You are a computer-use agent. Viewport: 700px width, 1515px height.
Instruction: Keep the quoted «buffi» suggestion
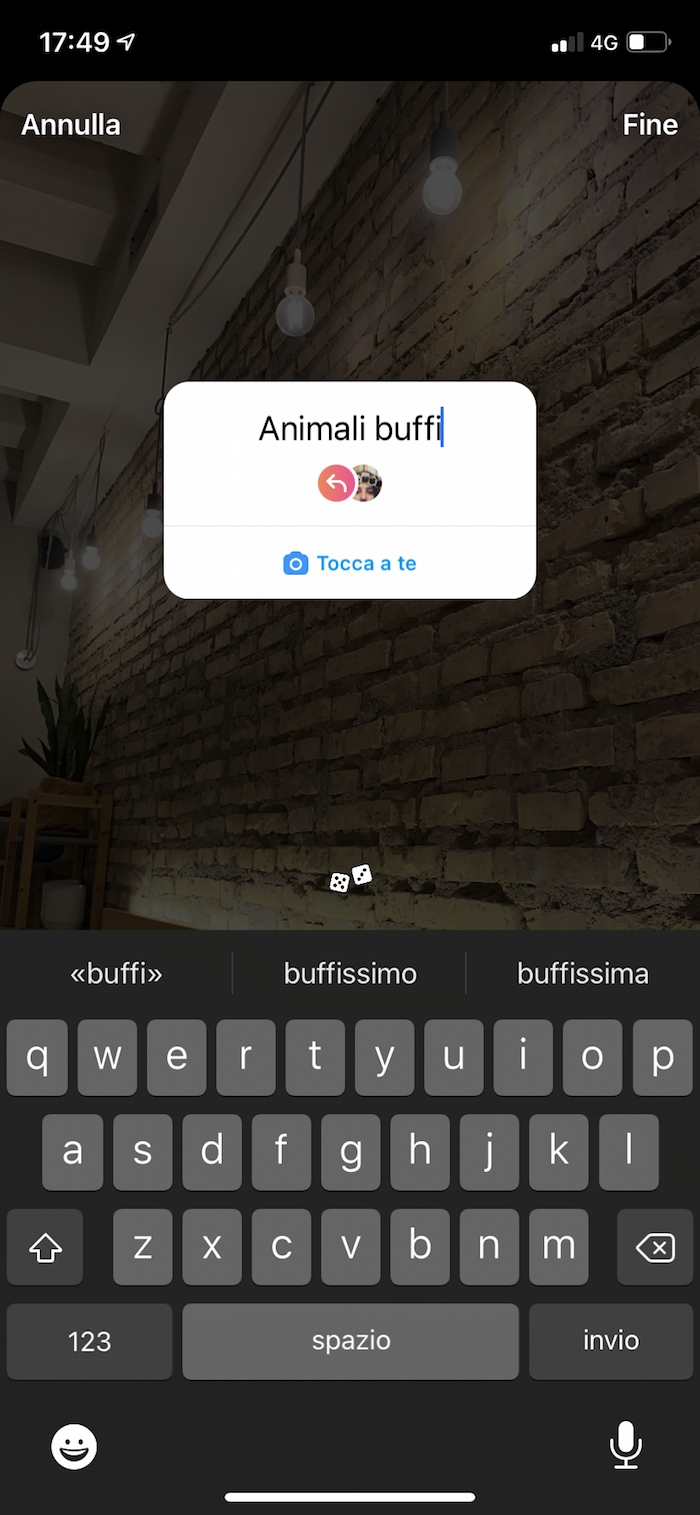click(116, 973)
